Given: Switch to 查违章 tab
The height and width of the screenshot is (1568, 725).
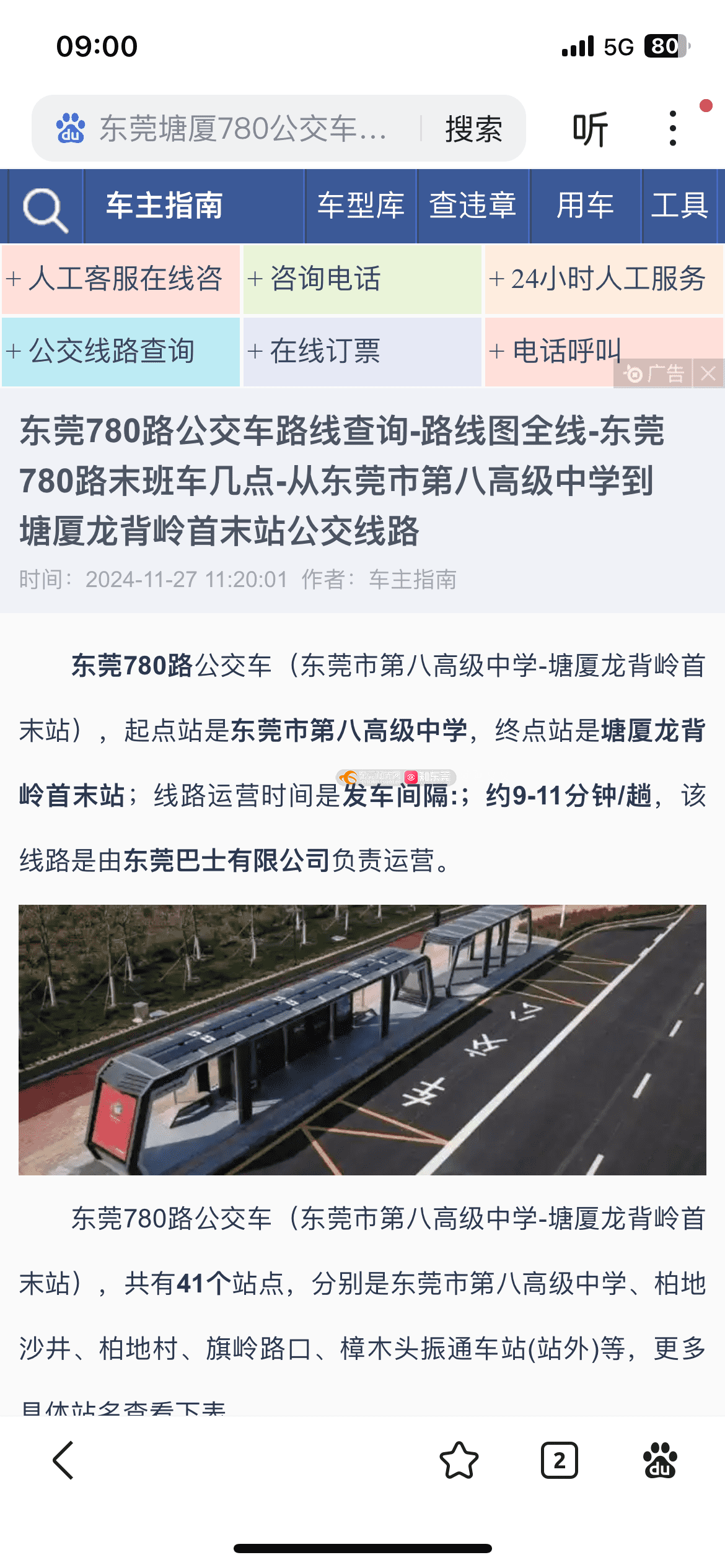Looking at the screenshot, I should tap(473, 206).
